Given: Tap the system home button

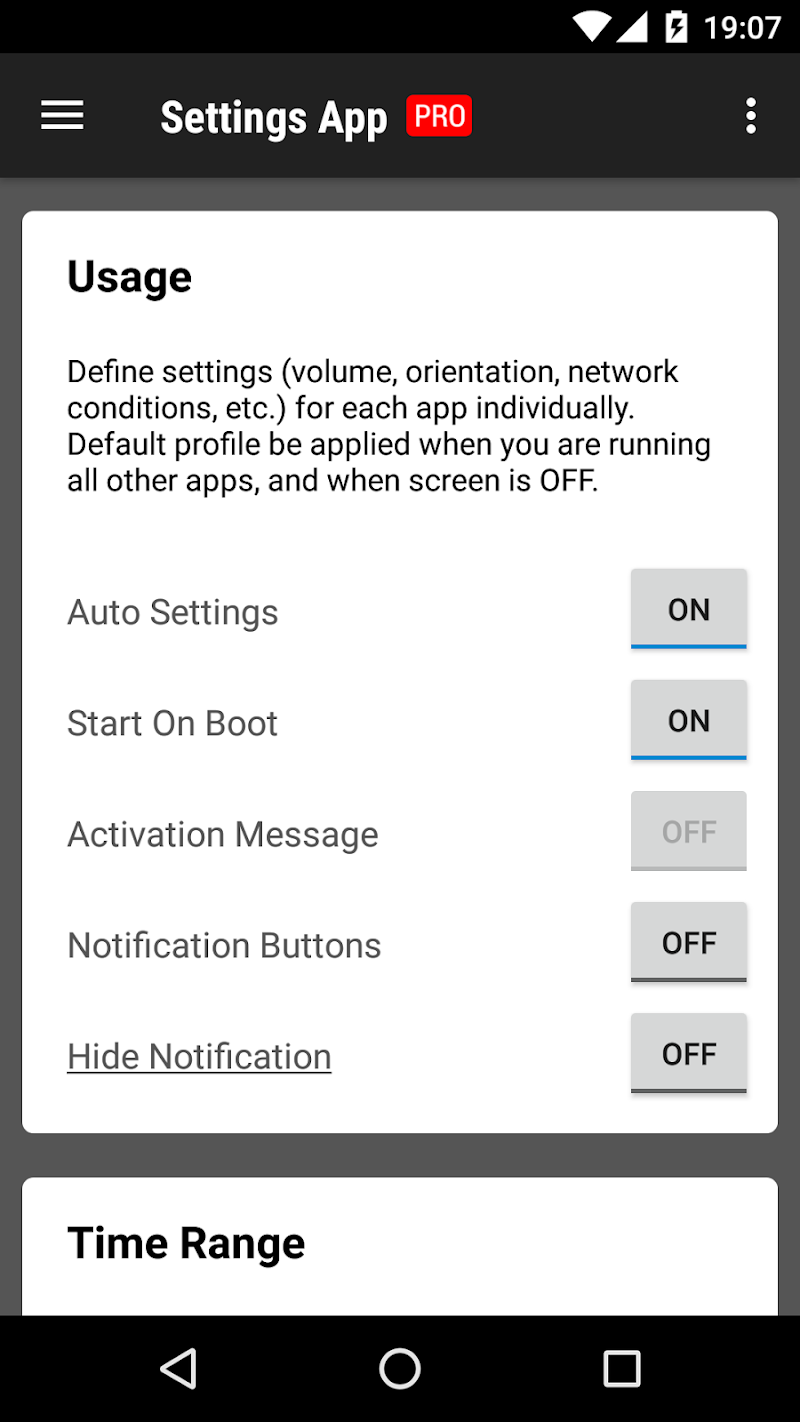Looking at the screenshot, I should (x=400, y=1368).
